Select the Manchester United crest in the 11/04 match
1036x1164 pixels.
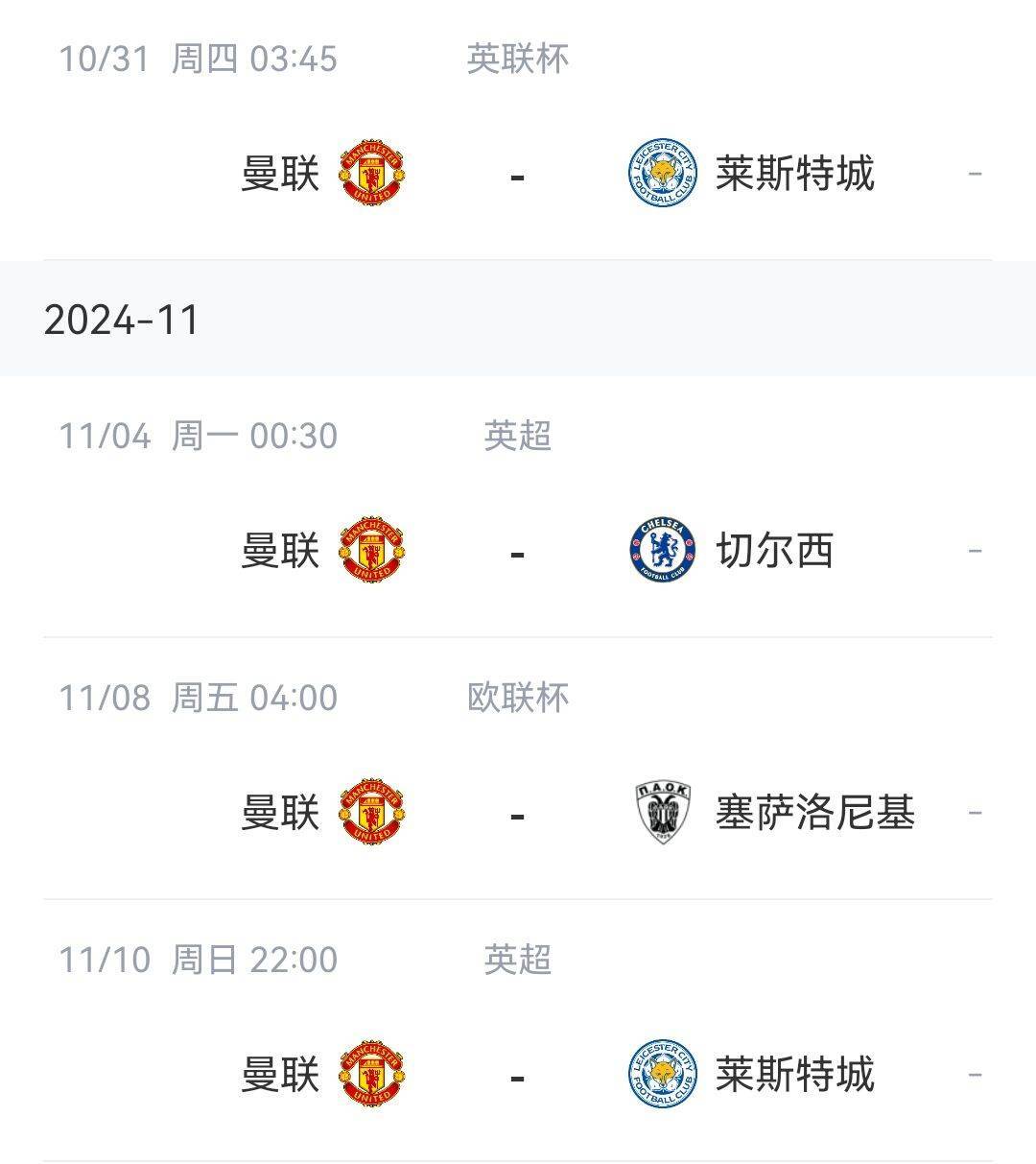pos(373,551)
